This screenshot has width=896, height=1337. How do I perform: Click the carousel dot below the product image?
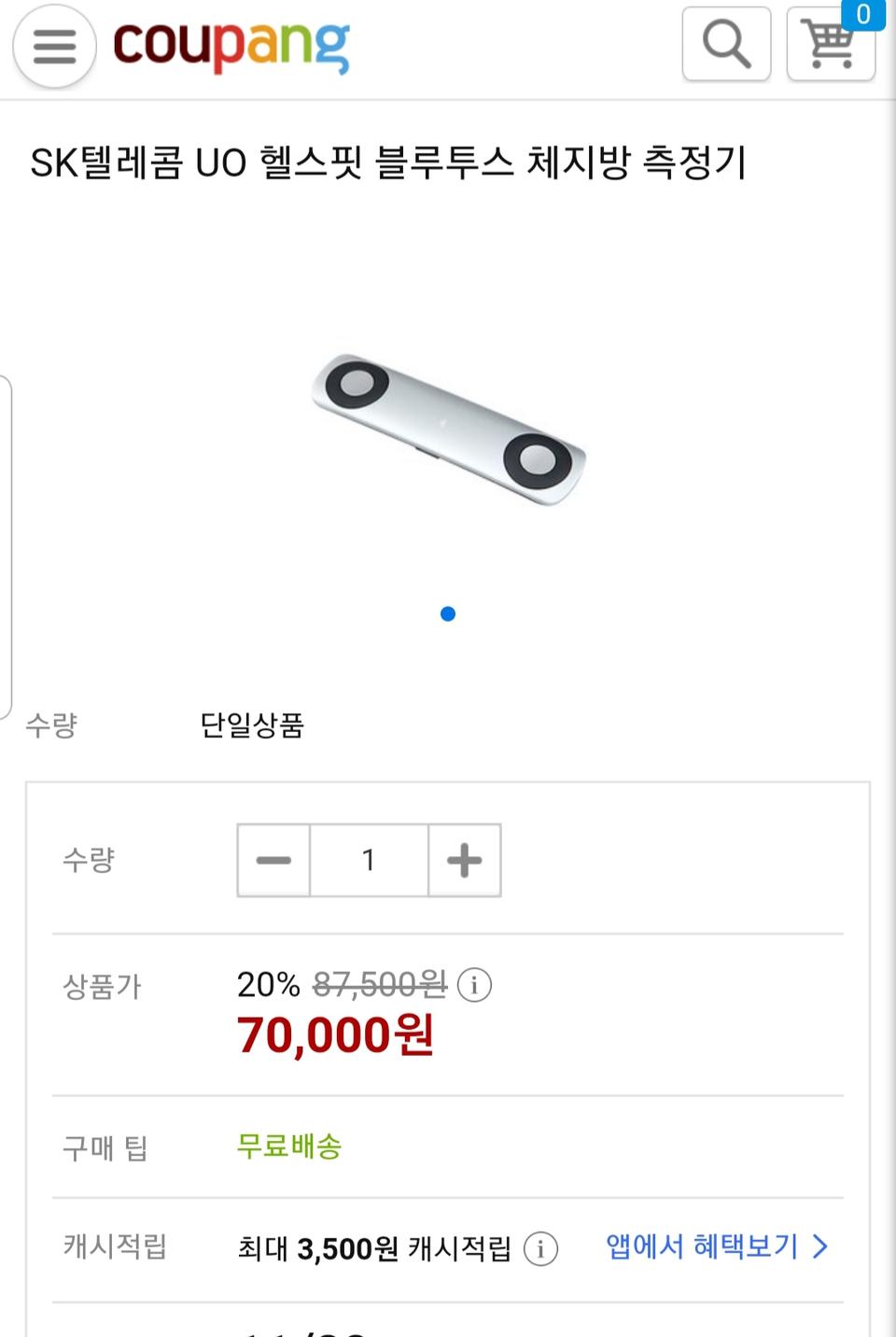pyautogui.click(x=449, y=613)
